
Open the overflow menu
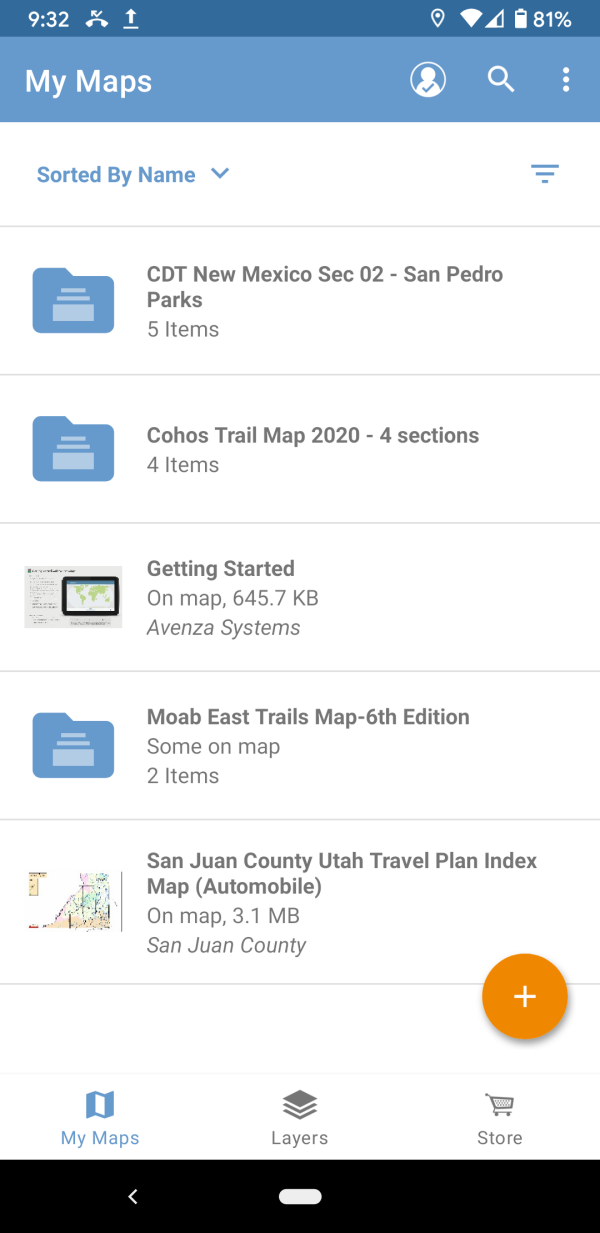566,80
